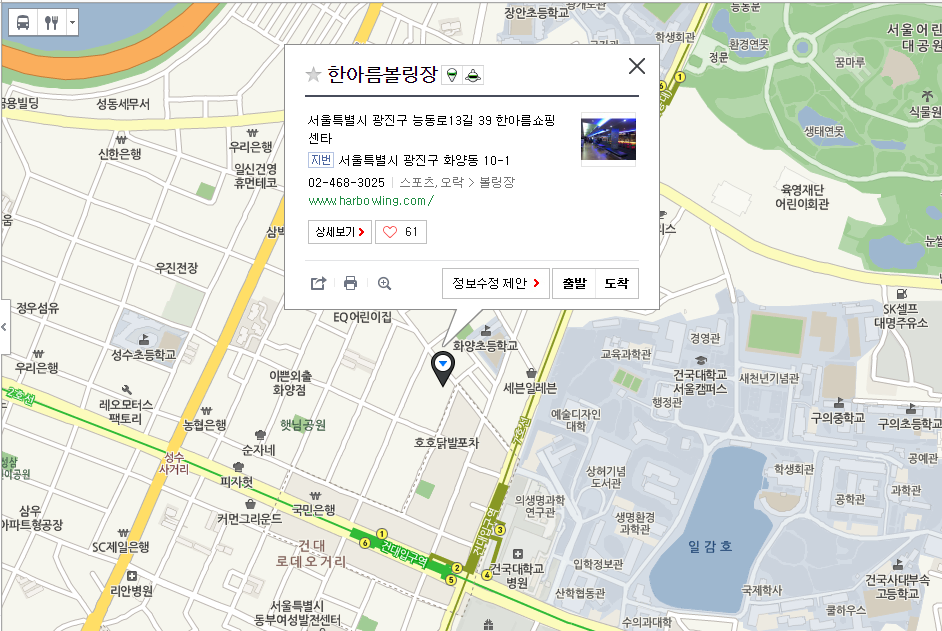Open the place photo thumbnail
Viewport: 942px width, 631px height.
608,139
